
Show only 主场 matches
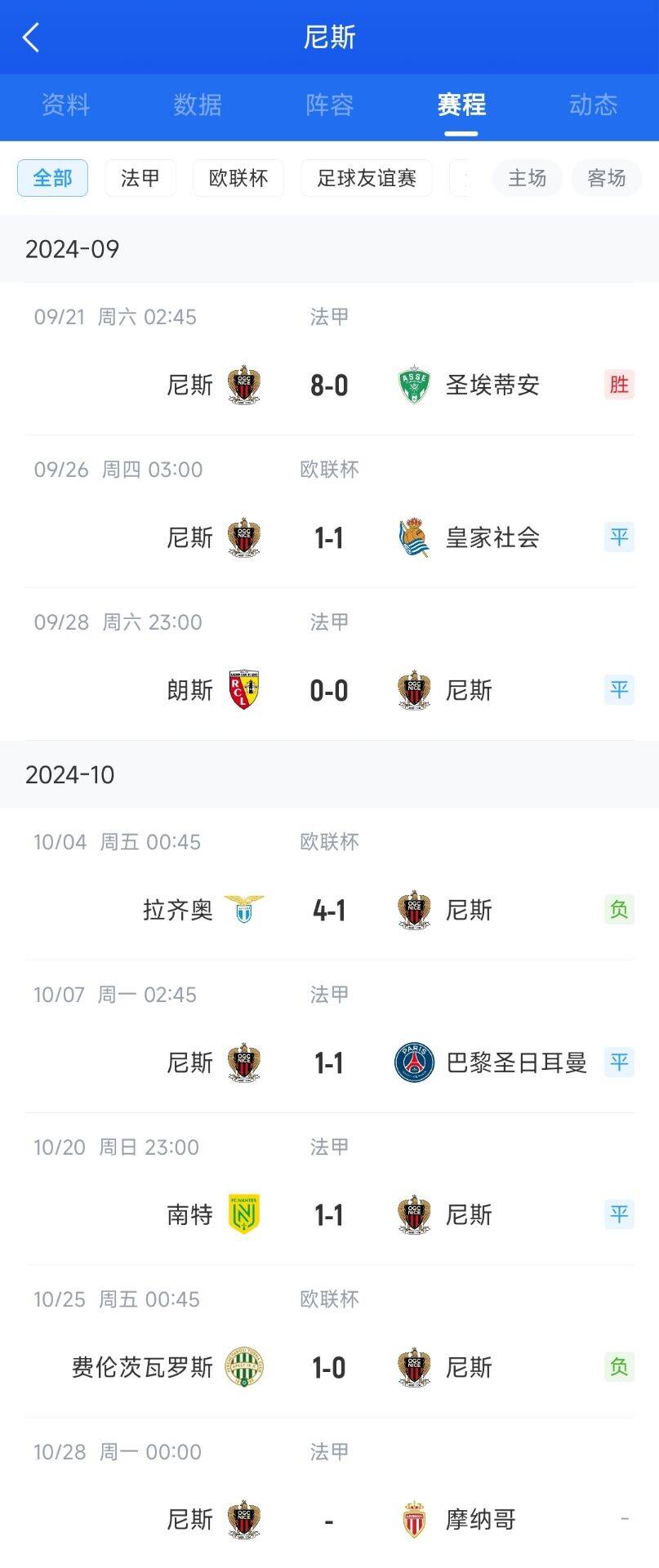(527, 178)
